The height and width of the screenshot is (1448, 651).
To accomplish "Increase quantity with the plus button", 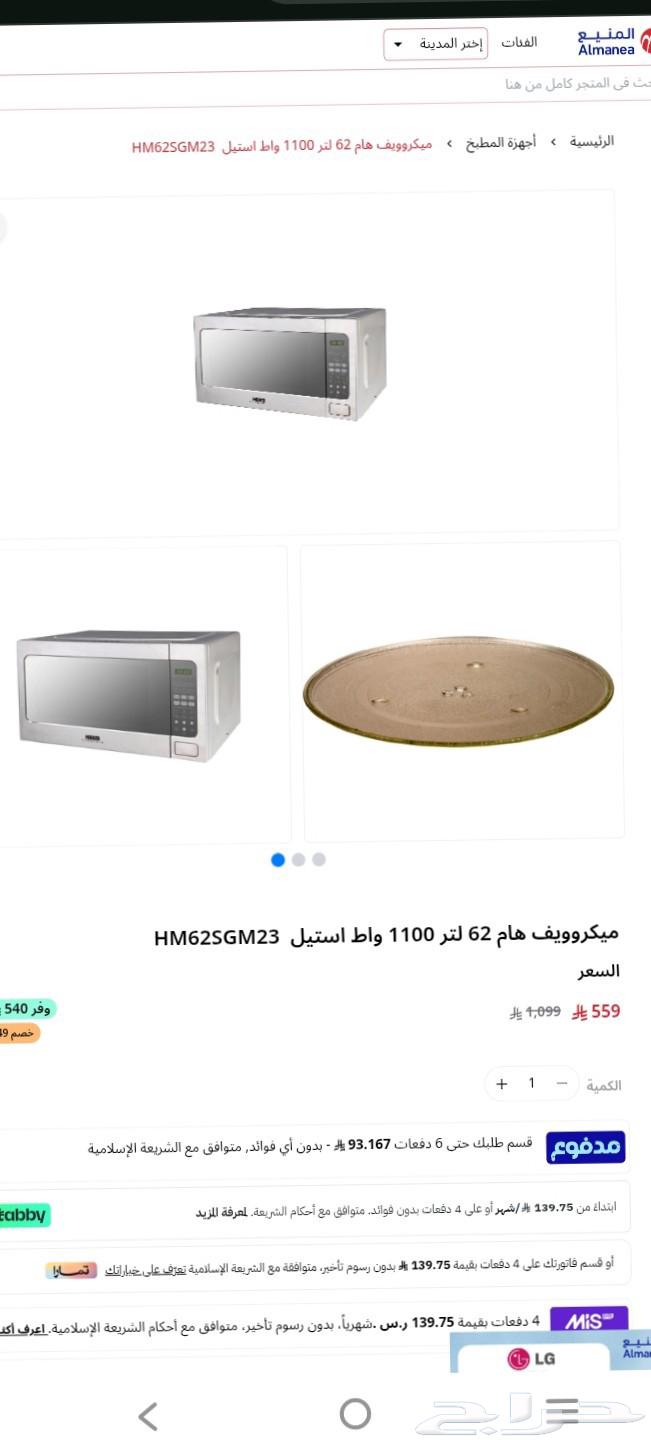I will pyautogui.click(x=502, y=1083).
